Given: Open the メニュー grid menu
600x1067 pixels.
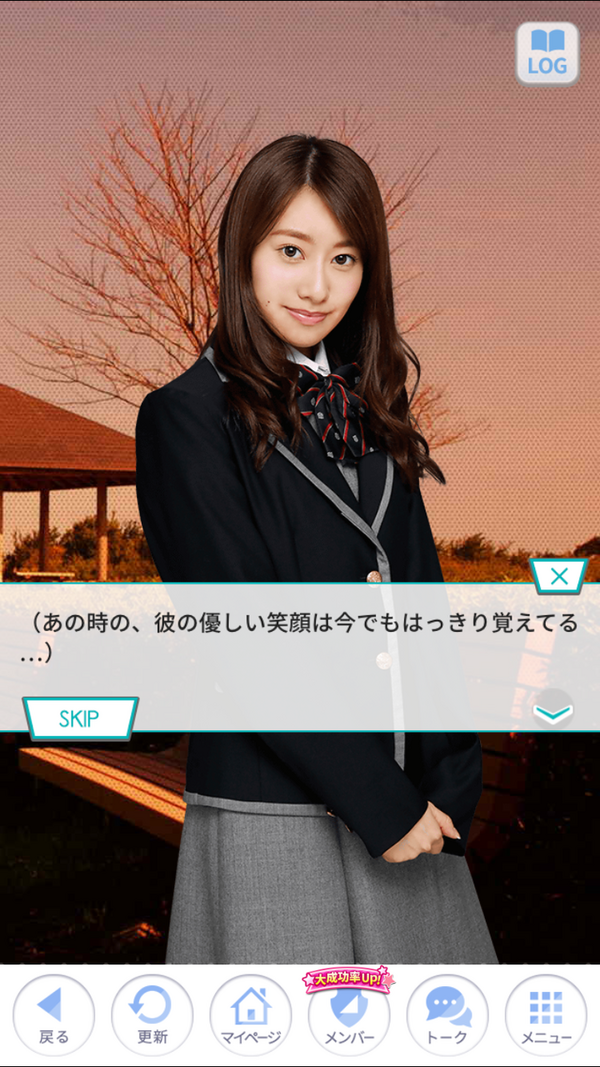Looking at the screenshot, I should (x=546, y=1015).
